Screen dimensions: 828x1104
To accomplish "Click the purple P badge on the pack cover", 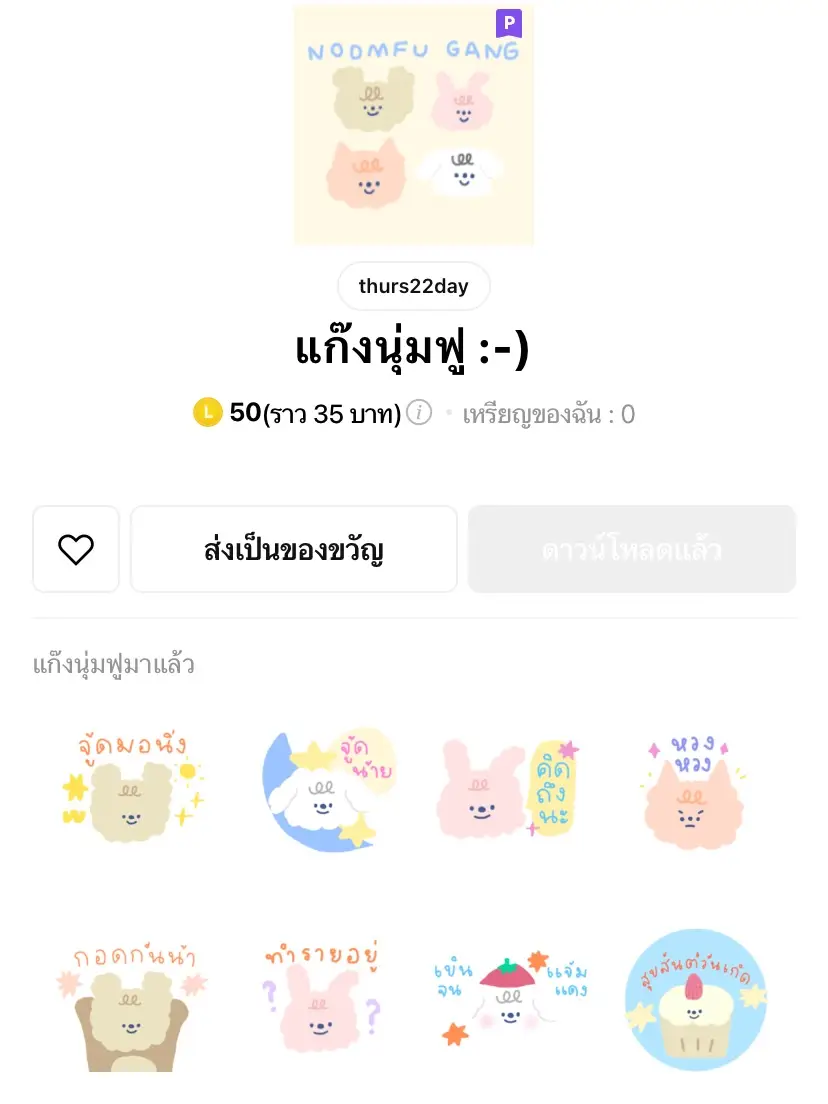I will coord(508,23).
